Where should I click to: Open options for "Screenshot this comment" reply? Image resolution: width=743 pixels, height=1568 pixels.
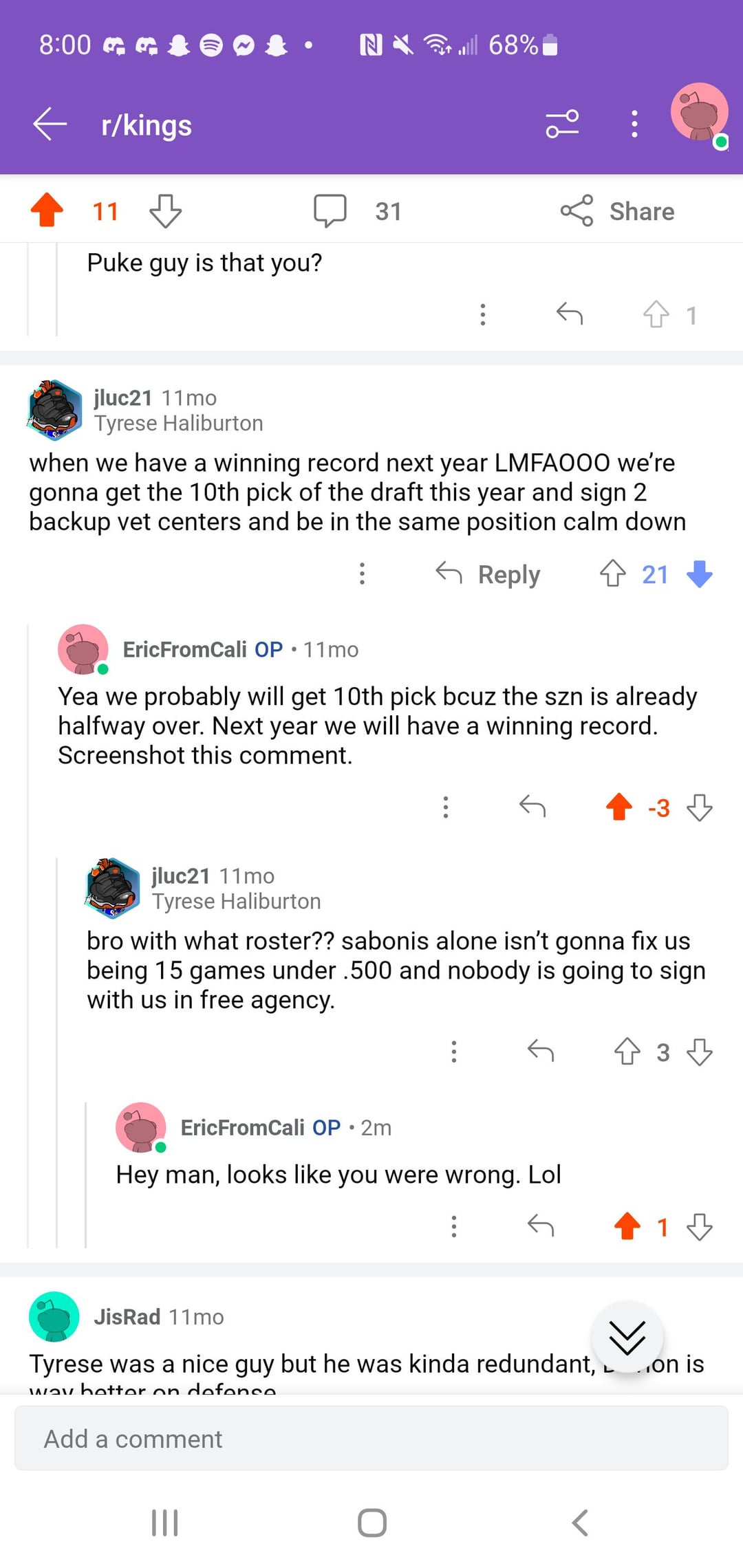pyautogui.click(x=446, y=807)
